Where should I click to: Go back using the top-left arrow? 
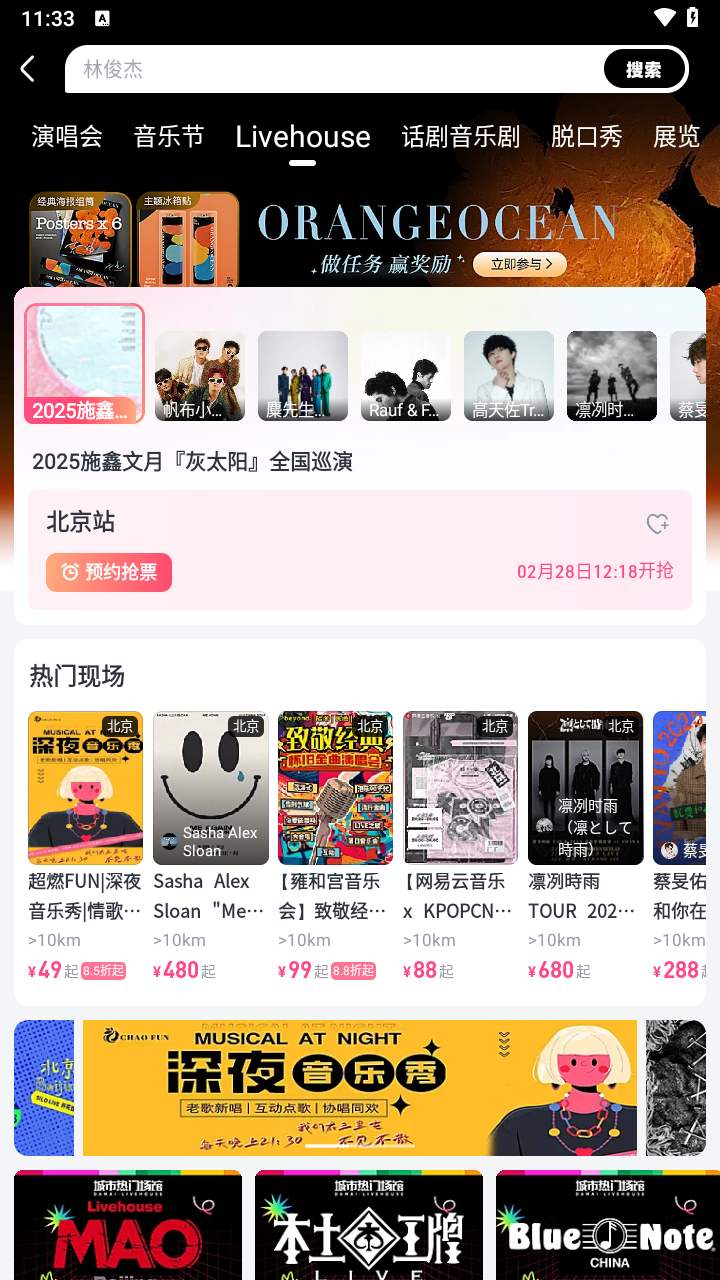(x=28, y=69)
